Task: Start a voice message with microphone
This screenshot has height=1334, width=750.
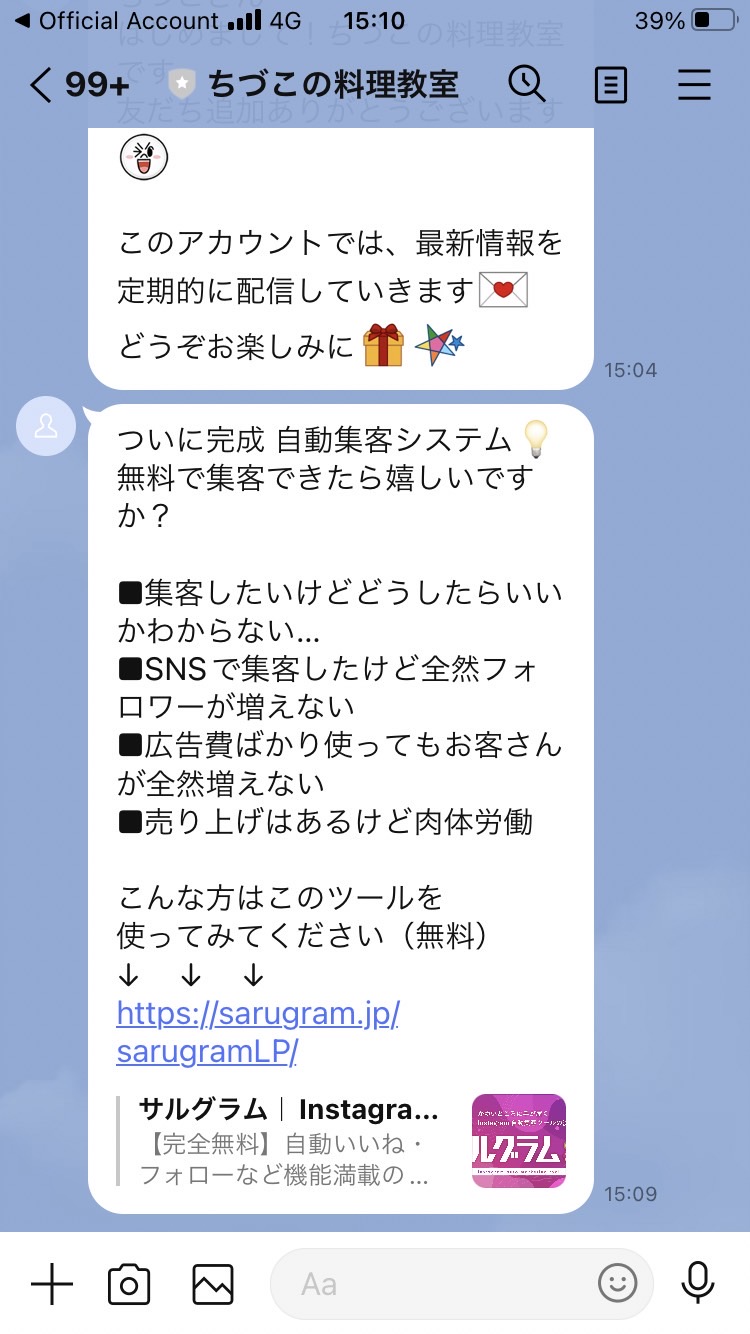Action: point(697,1284)
